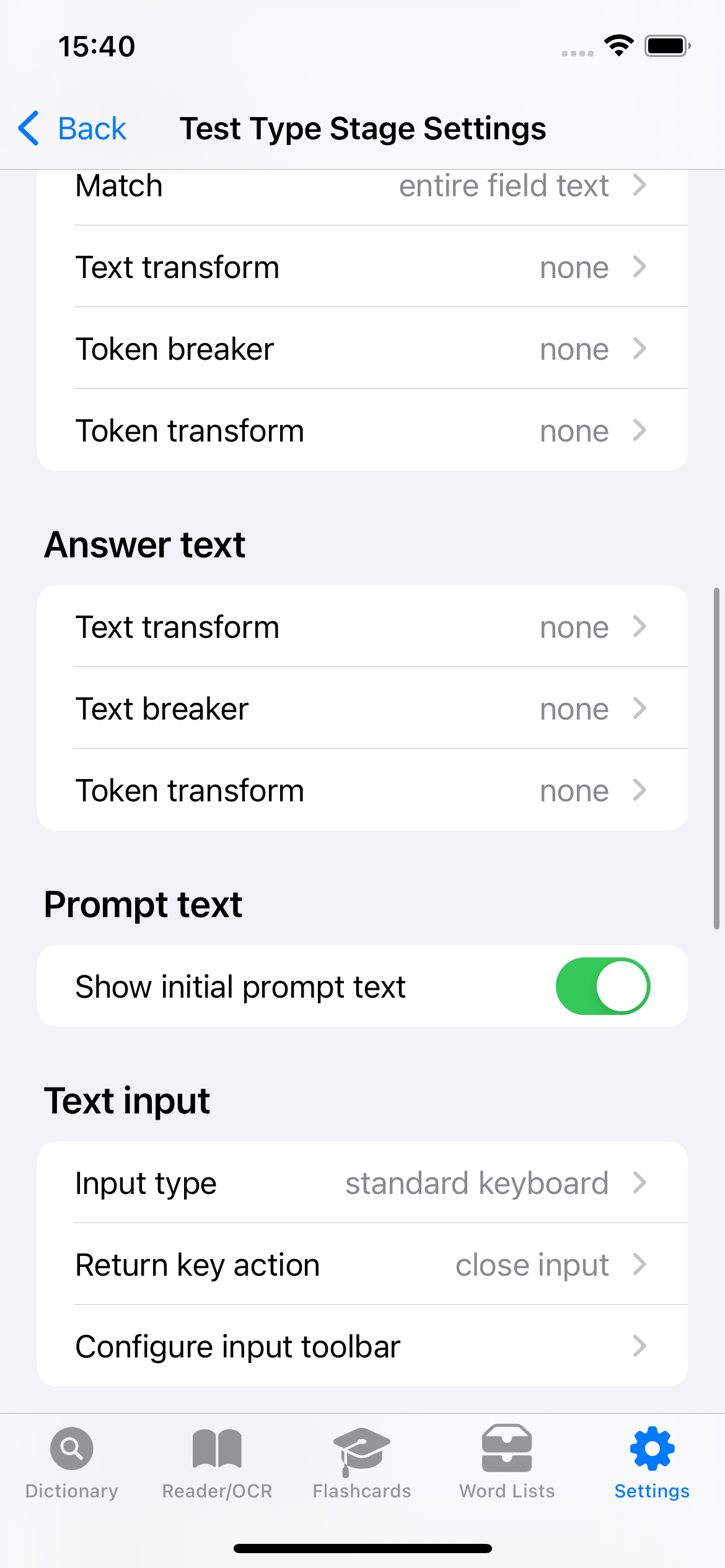The image size is (725, 1568).
Task: Switch to the Word Lists tab
Action: point(507,1462)
